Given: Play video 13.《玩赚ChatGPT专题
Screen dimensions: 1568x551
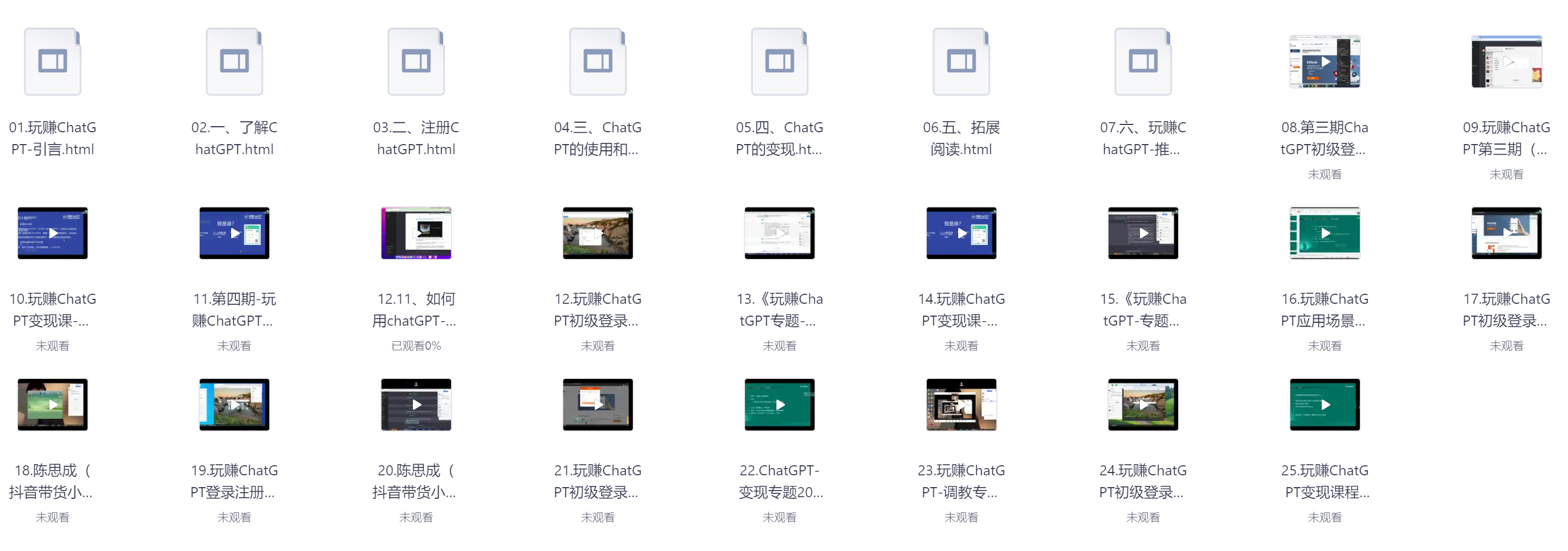Looking at the screenshot, I should (x=779, y=234).
